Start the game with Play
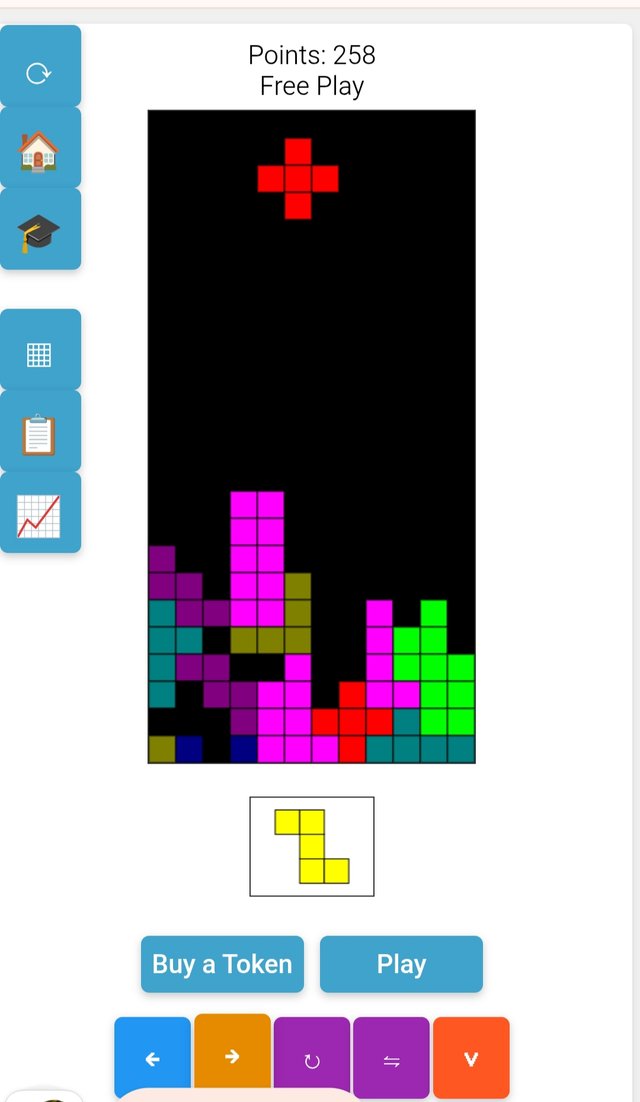The image size is (640, 1102). [x=401, y=964]
